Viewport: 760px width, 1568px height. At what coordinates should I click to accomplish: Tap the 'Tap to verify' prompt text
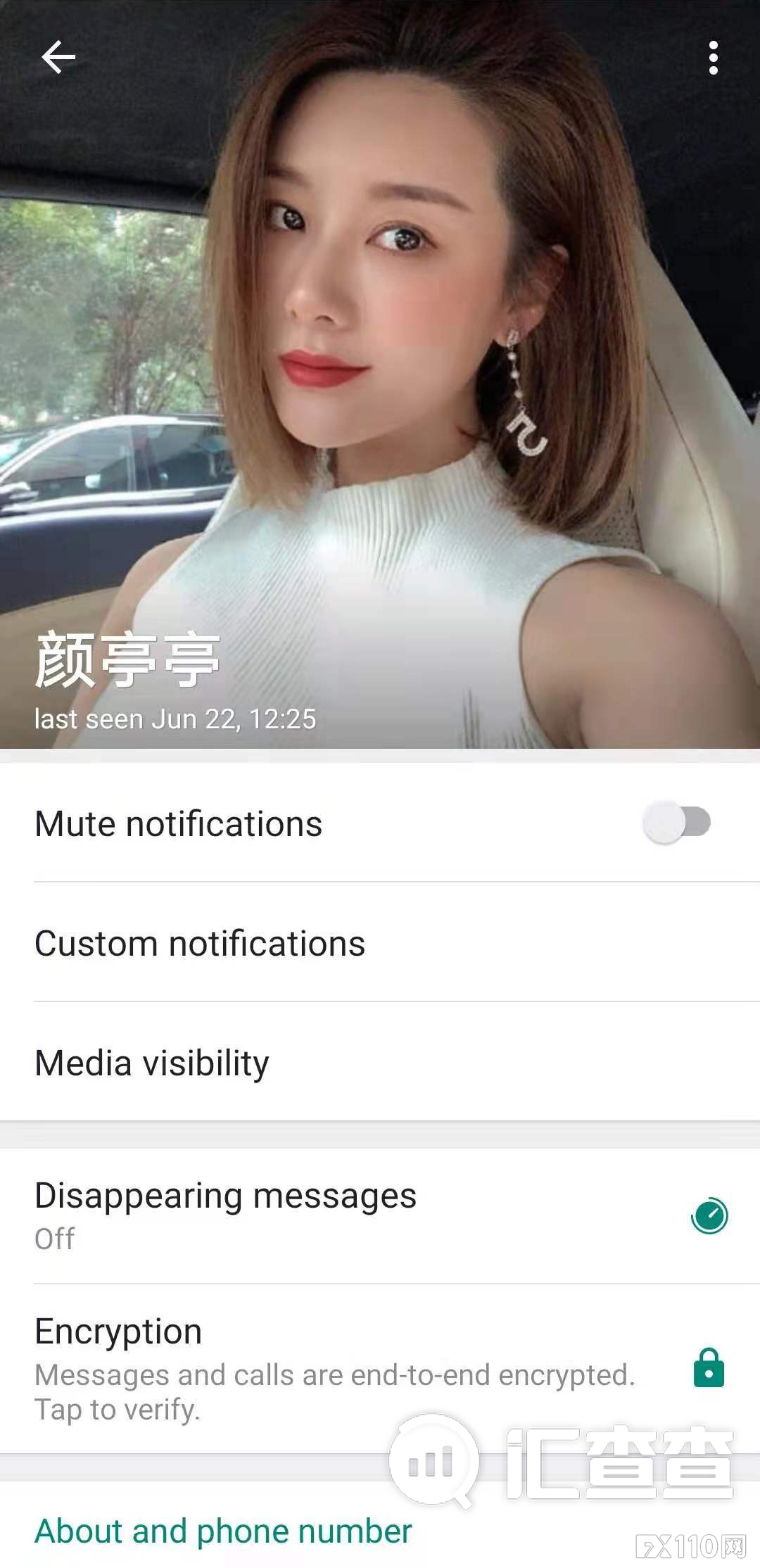[x=118, y=1409]
